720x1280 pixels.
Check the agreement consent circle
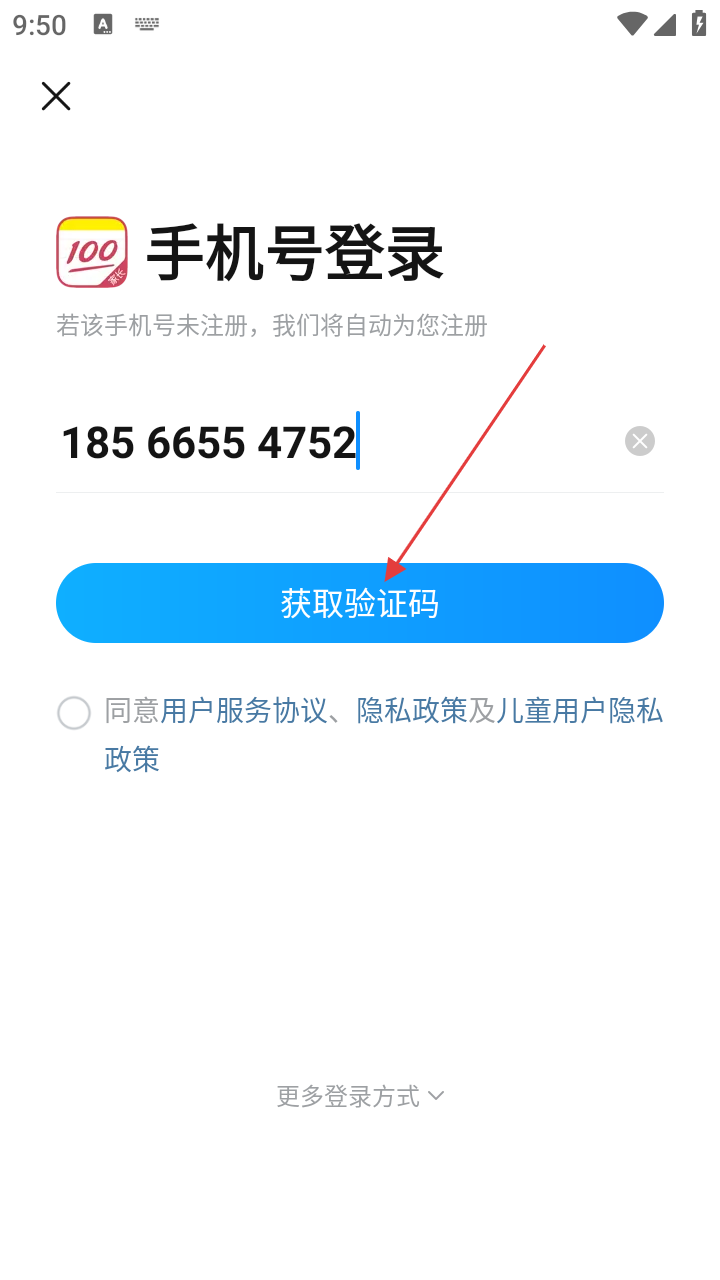point(74,713)
